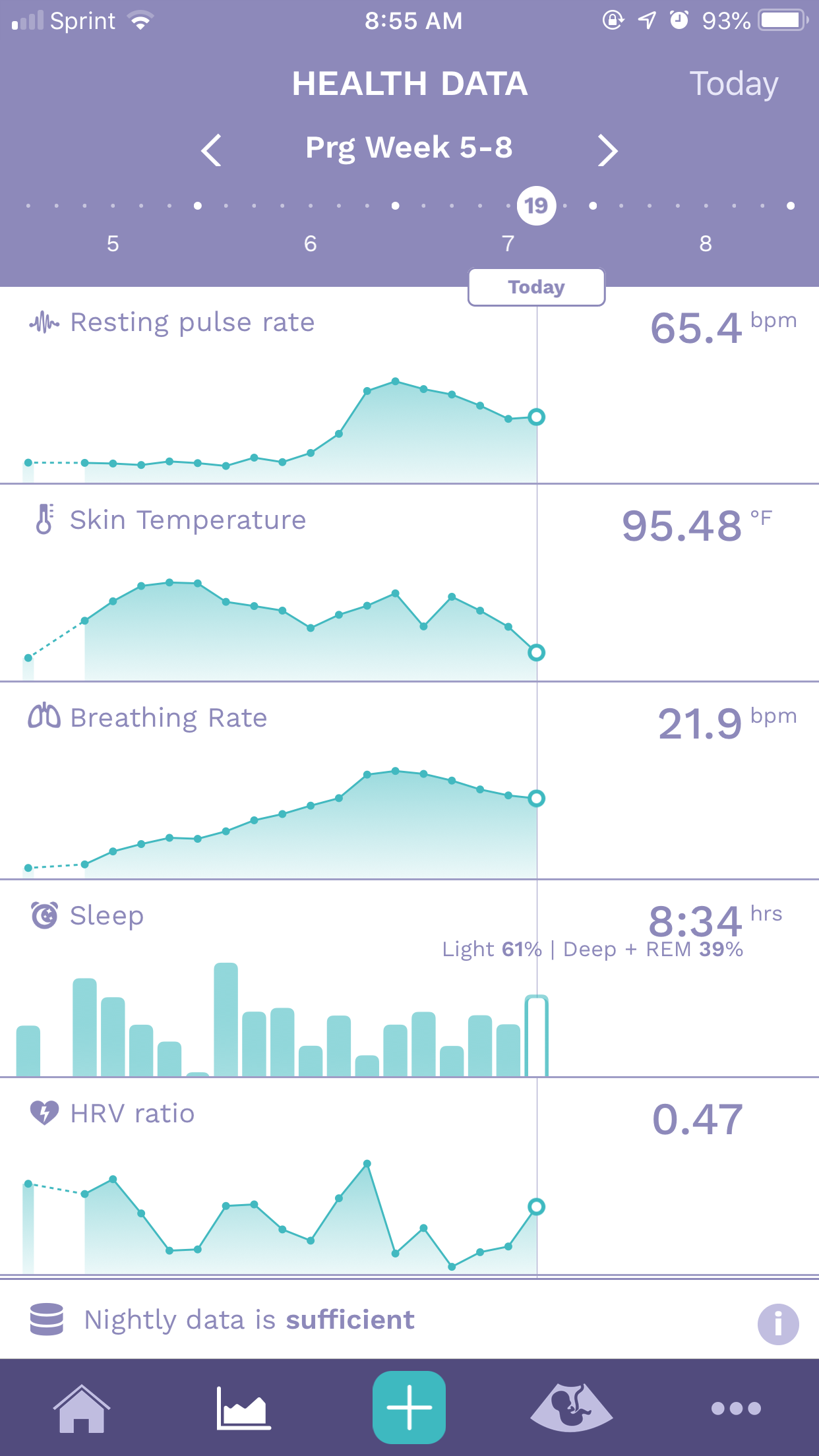Open the nightly data info icon
This screenshot has width=819, height=1456.
(777, 1323)
